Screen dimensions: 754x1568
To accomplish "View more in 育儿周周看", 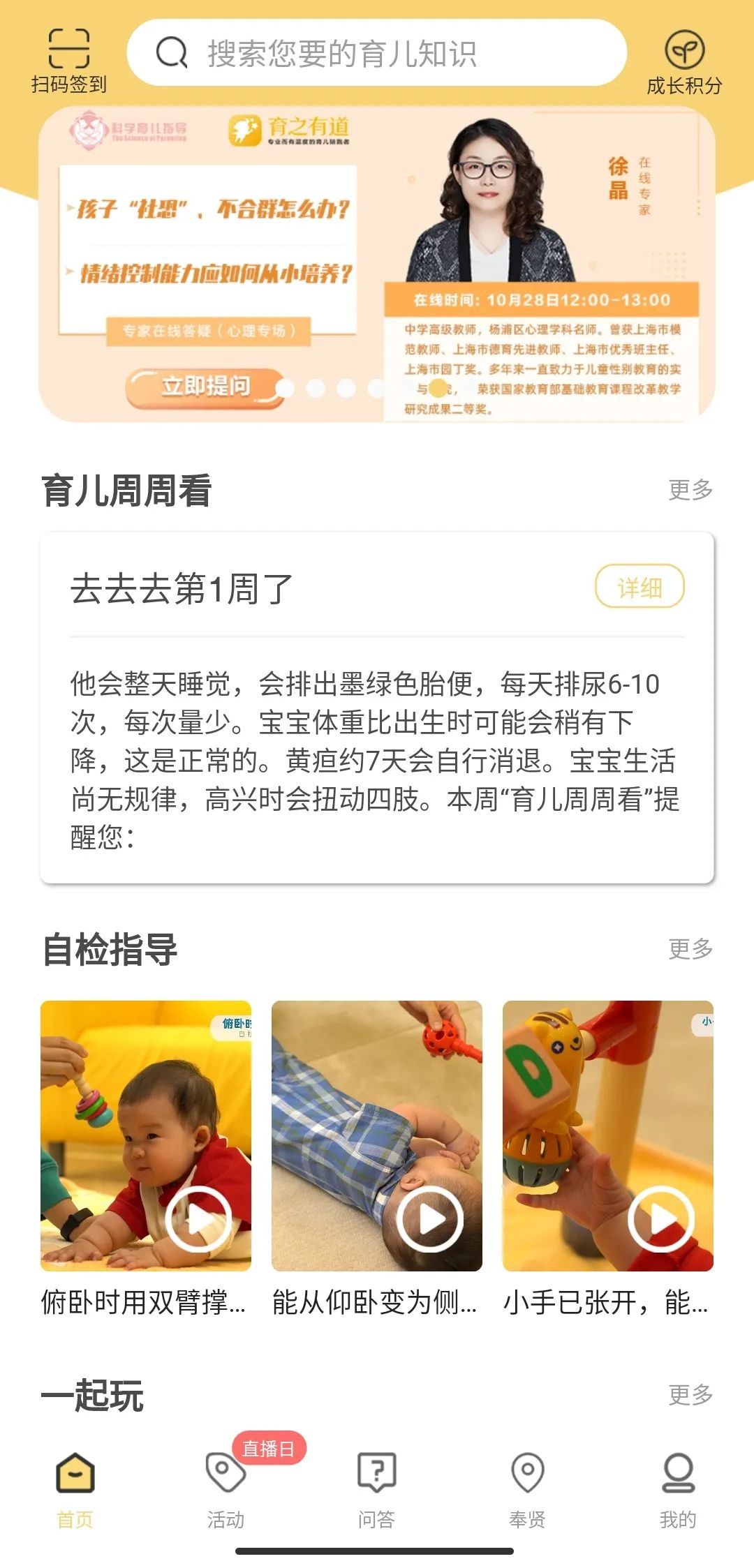I will pyautogui.click(x=690, y=490).
